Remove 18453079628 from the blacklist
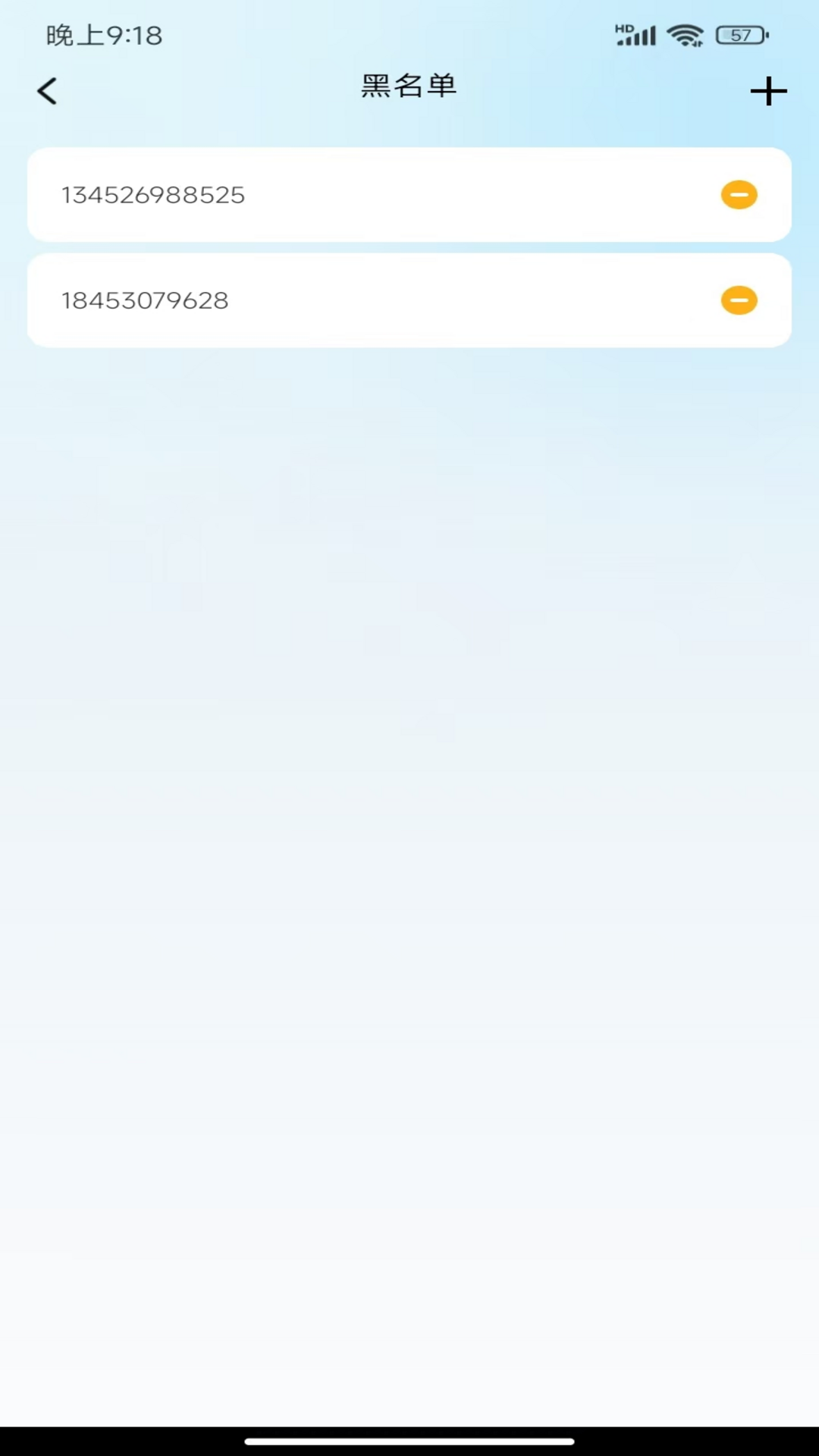Viewport: 819px width, 1456px height. point(739,300)
